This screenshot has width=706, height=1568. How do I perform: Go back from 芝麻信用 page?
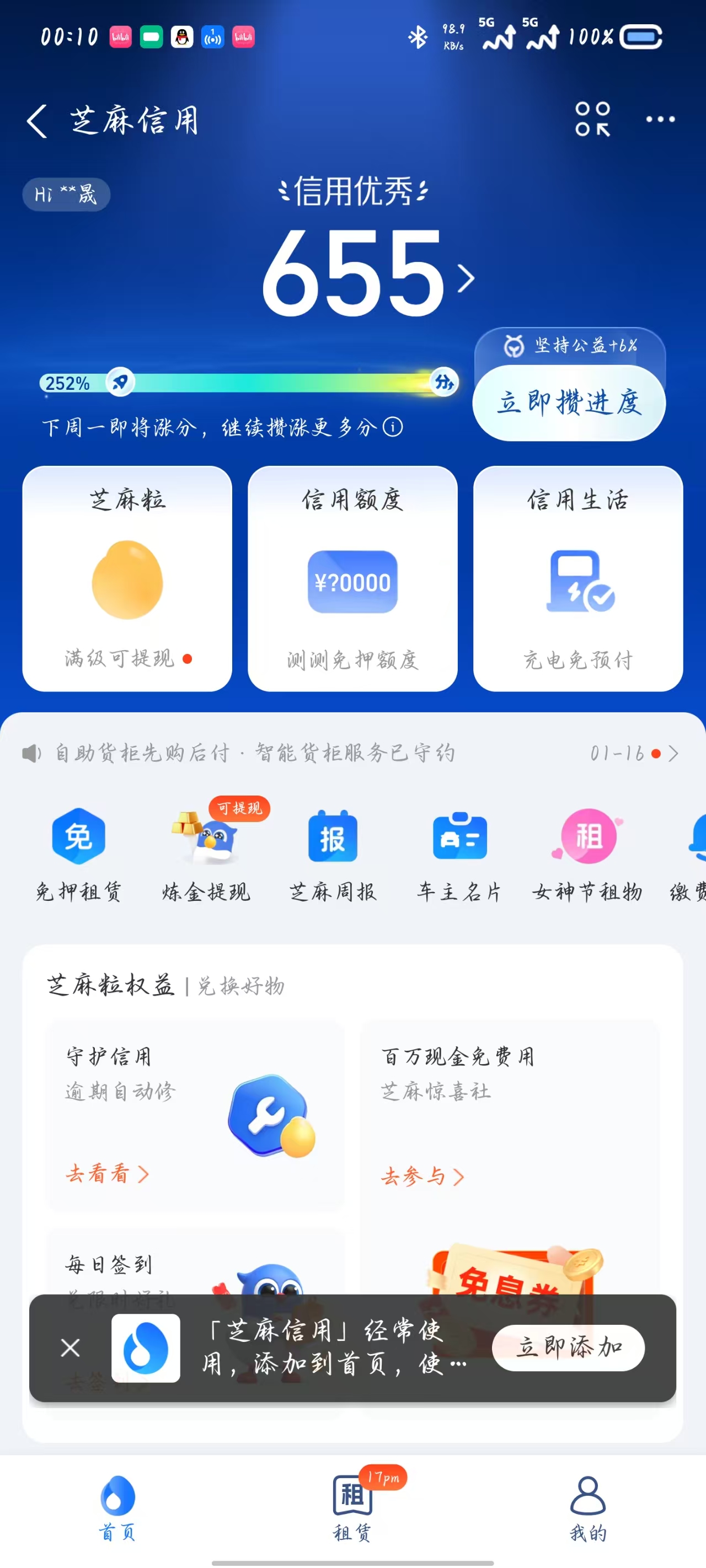38,121
